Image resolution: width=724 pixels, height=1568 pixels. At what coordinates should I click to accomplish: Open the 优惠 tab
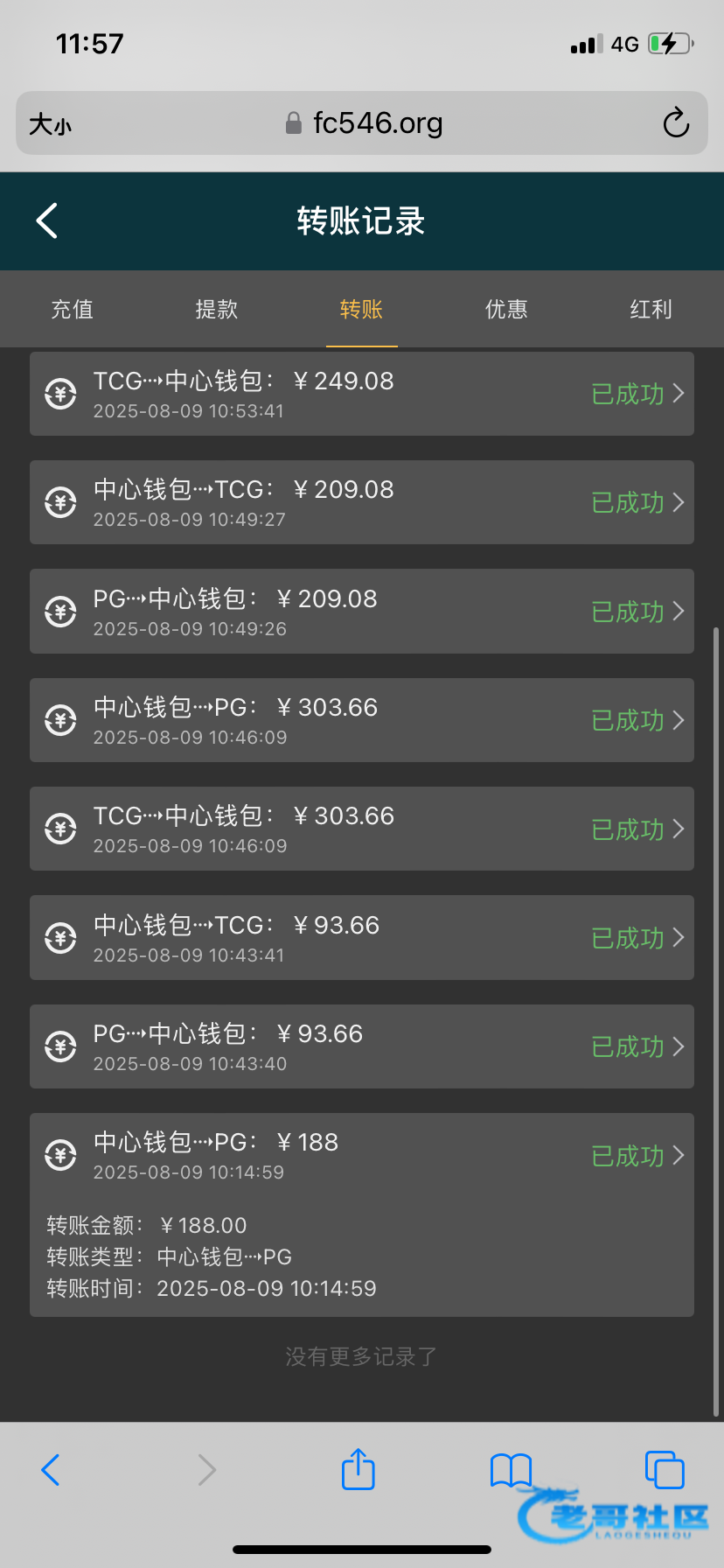pos(506,309)
